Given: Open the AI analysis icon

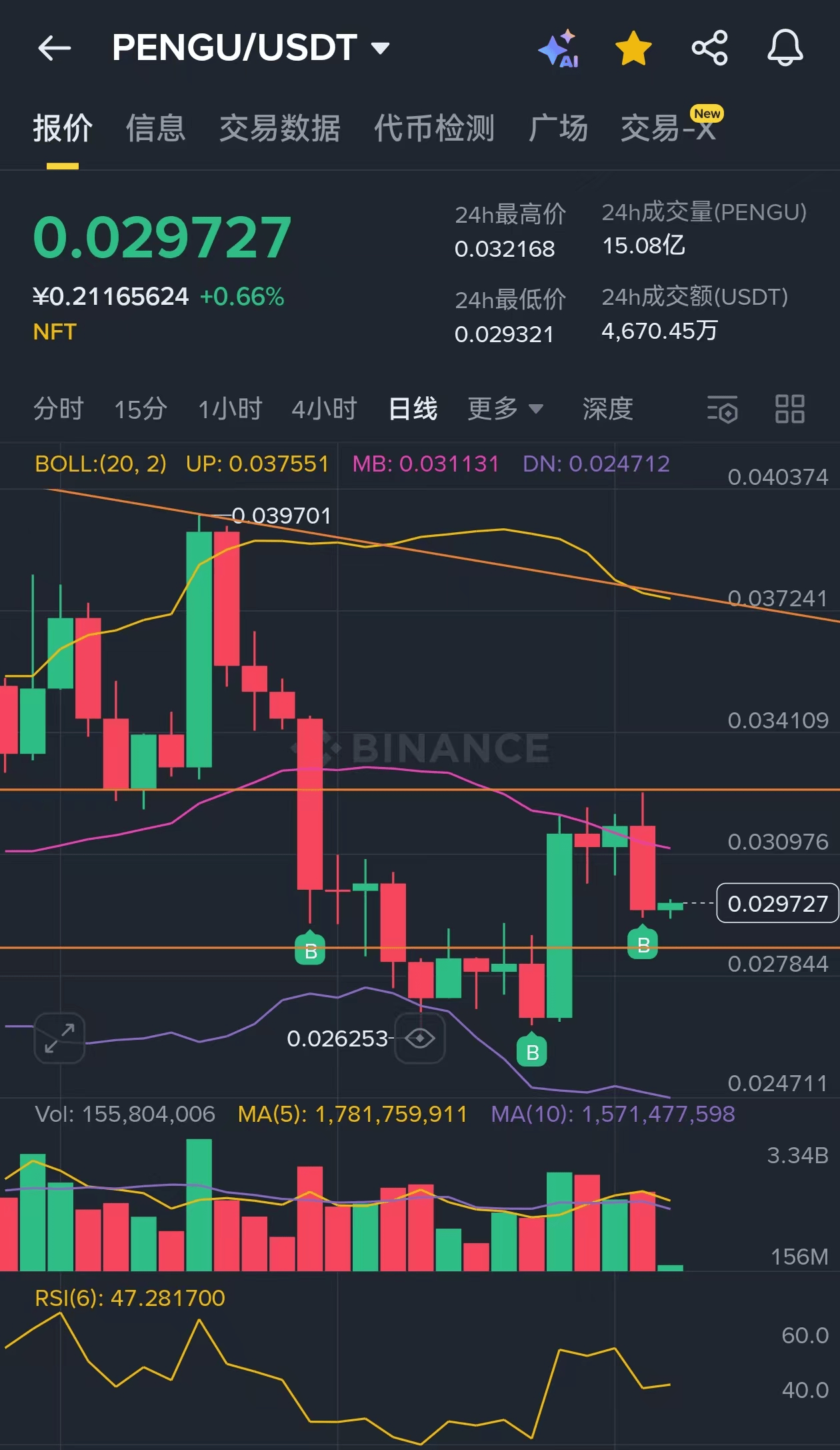Looking at the screenshot, I should [559, 48].
